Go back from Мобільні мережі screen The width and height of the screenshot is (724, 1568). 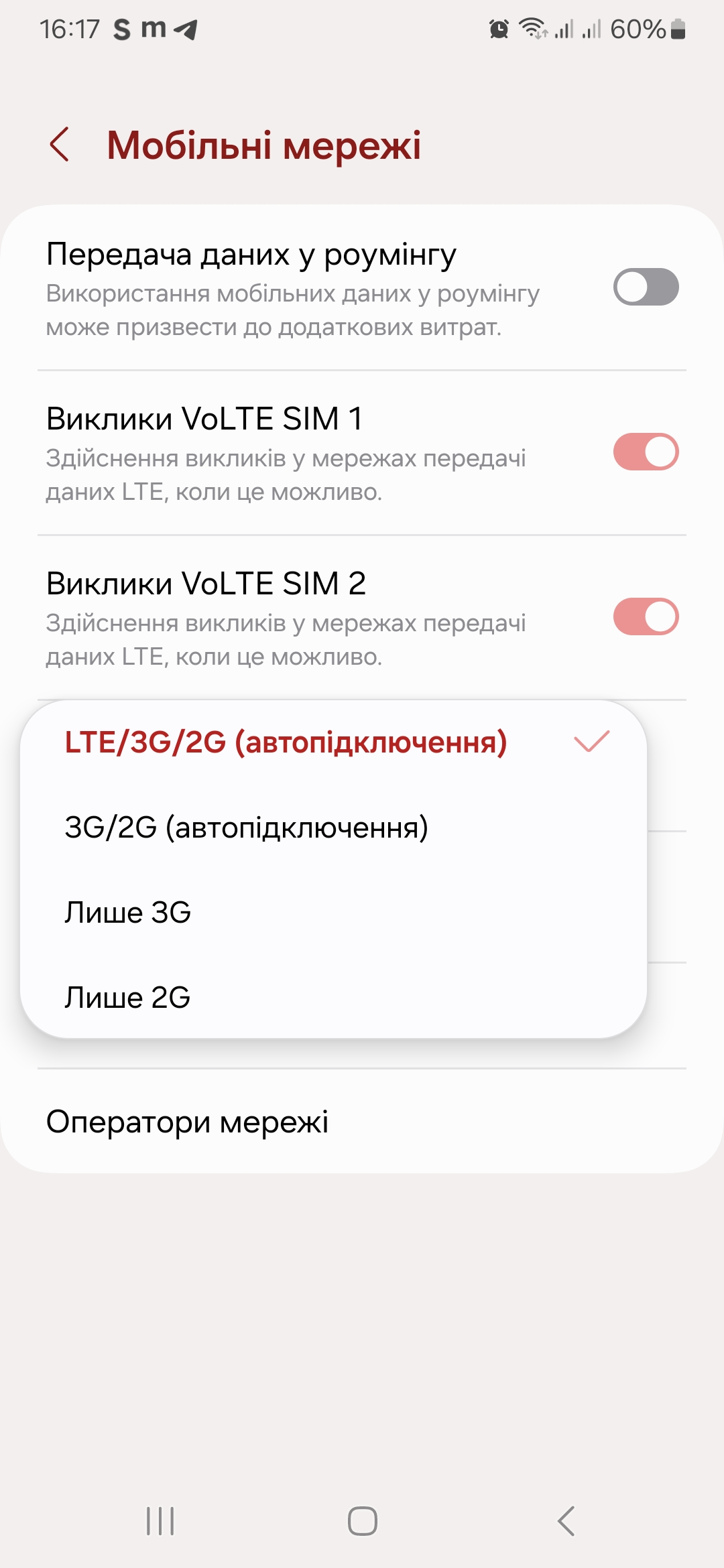pyautogui.click(x=60, y=144)
